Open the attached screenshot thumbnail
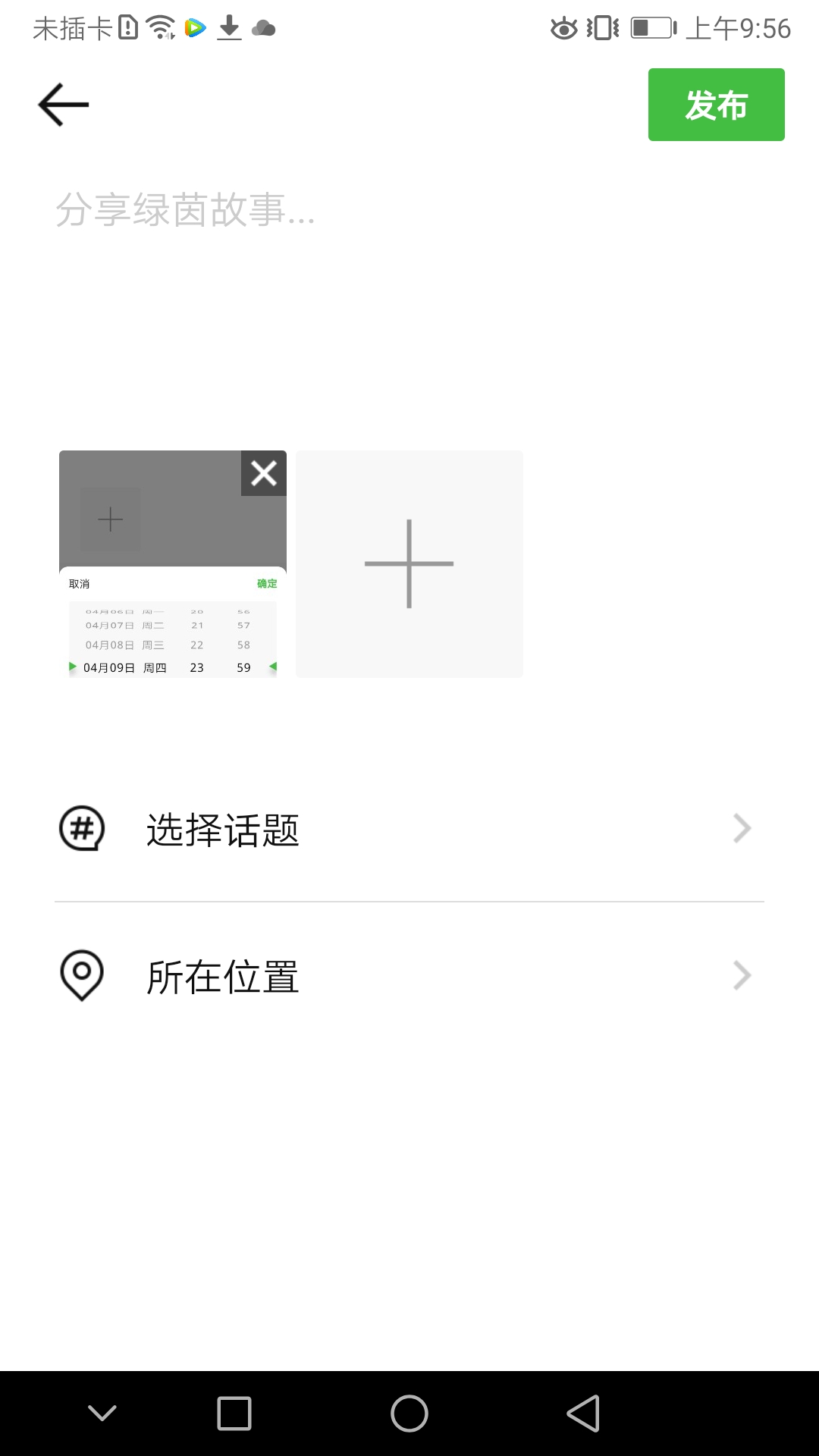The height and width of the screenshot is (1456, 819). [173, 564]
